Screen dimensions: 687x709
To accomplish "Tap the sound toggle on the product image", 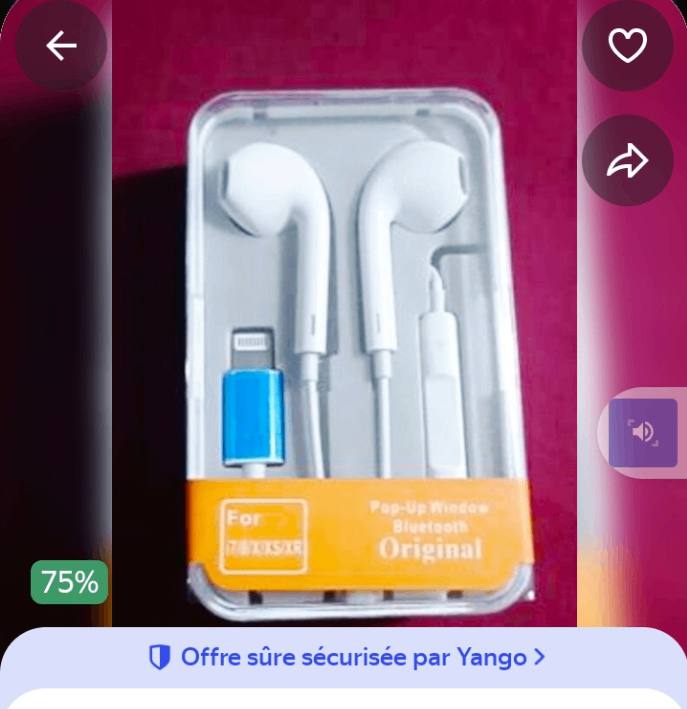I will 643,432.
